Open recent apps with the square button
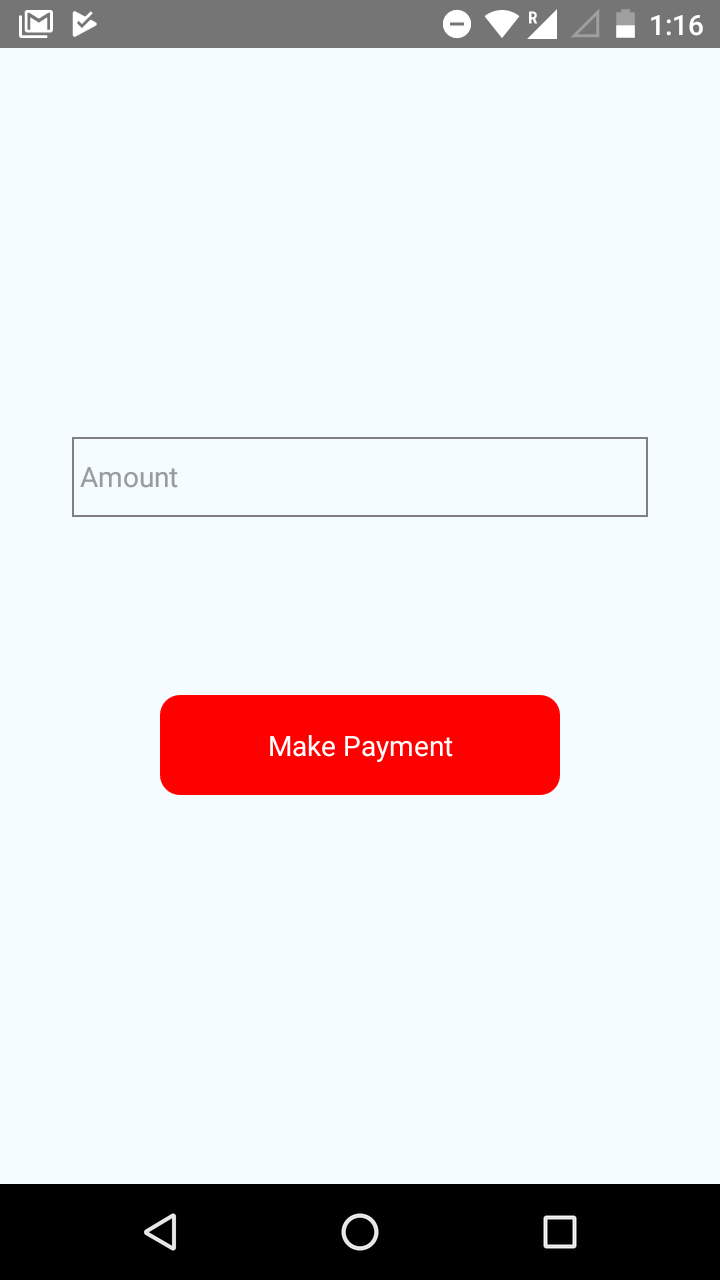Image resolution: width=720 pixels, height=1280 pixels. pyautogui.click(x=560, y=1232)
